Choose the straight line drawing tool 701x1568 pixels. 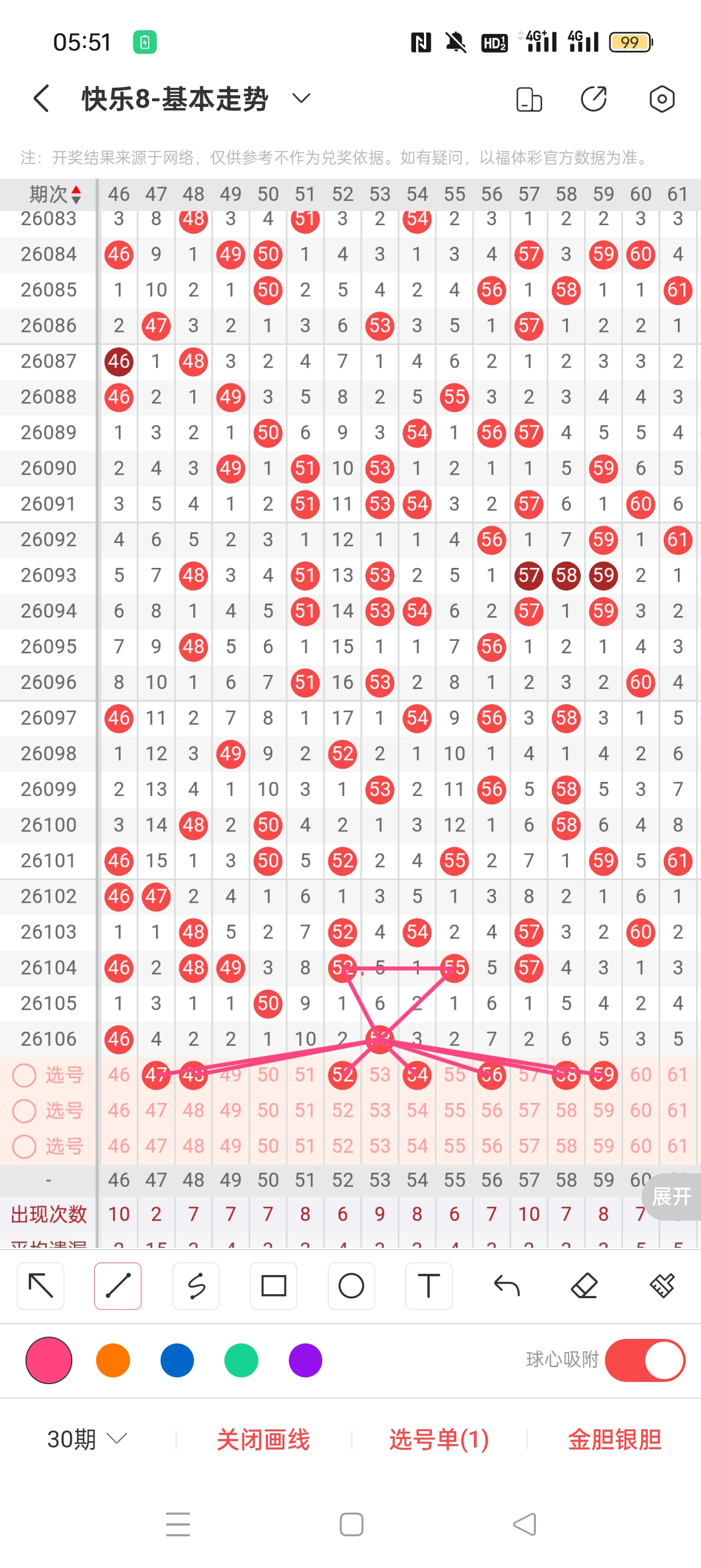(118, 1286)
